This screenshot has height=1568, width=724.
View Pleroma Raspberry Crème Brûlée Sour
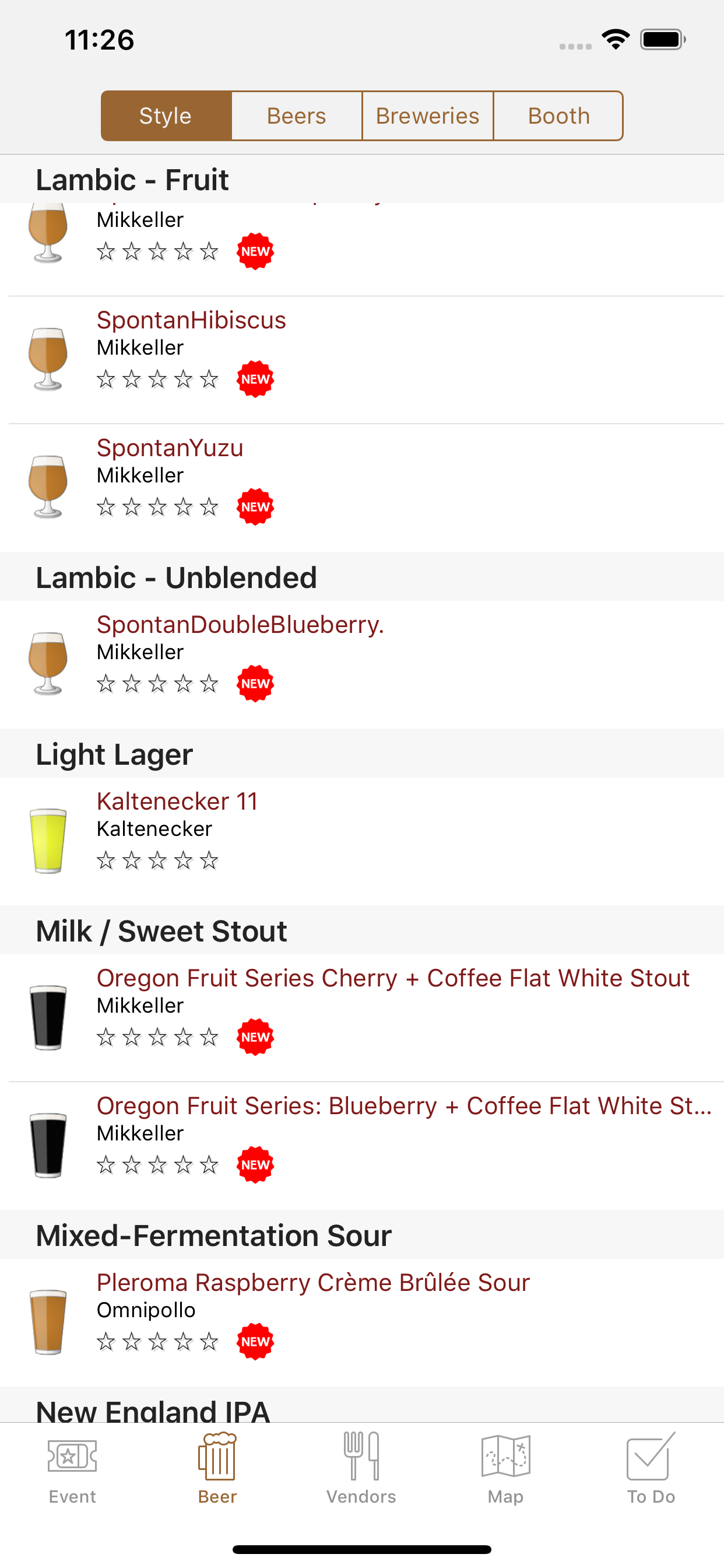tap(362, 1322)
